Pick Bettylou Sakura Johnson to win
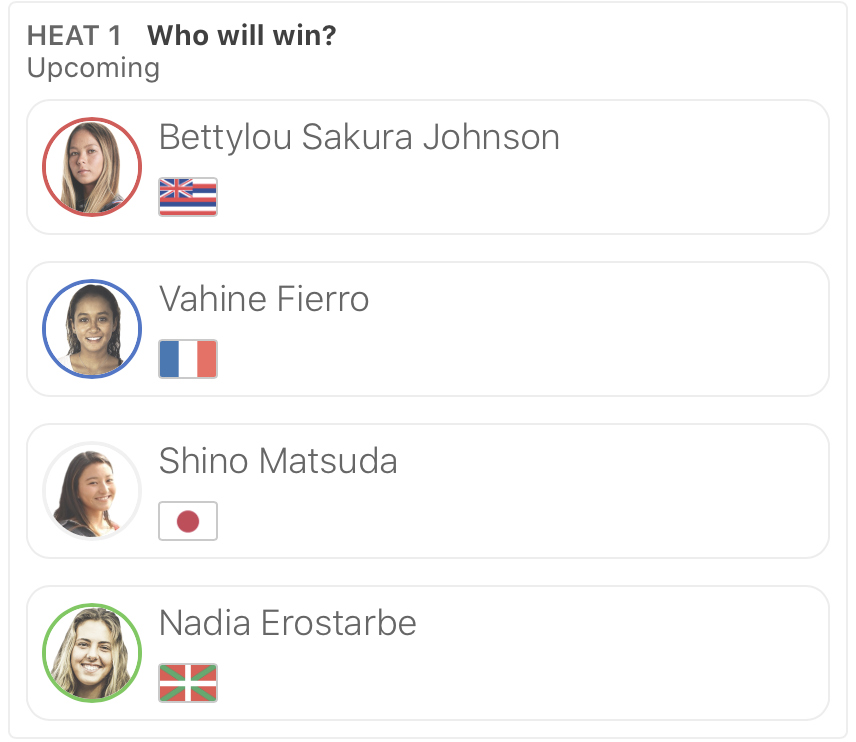The width and height of the screenshot is (856, 742). [x=428, y=167]
